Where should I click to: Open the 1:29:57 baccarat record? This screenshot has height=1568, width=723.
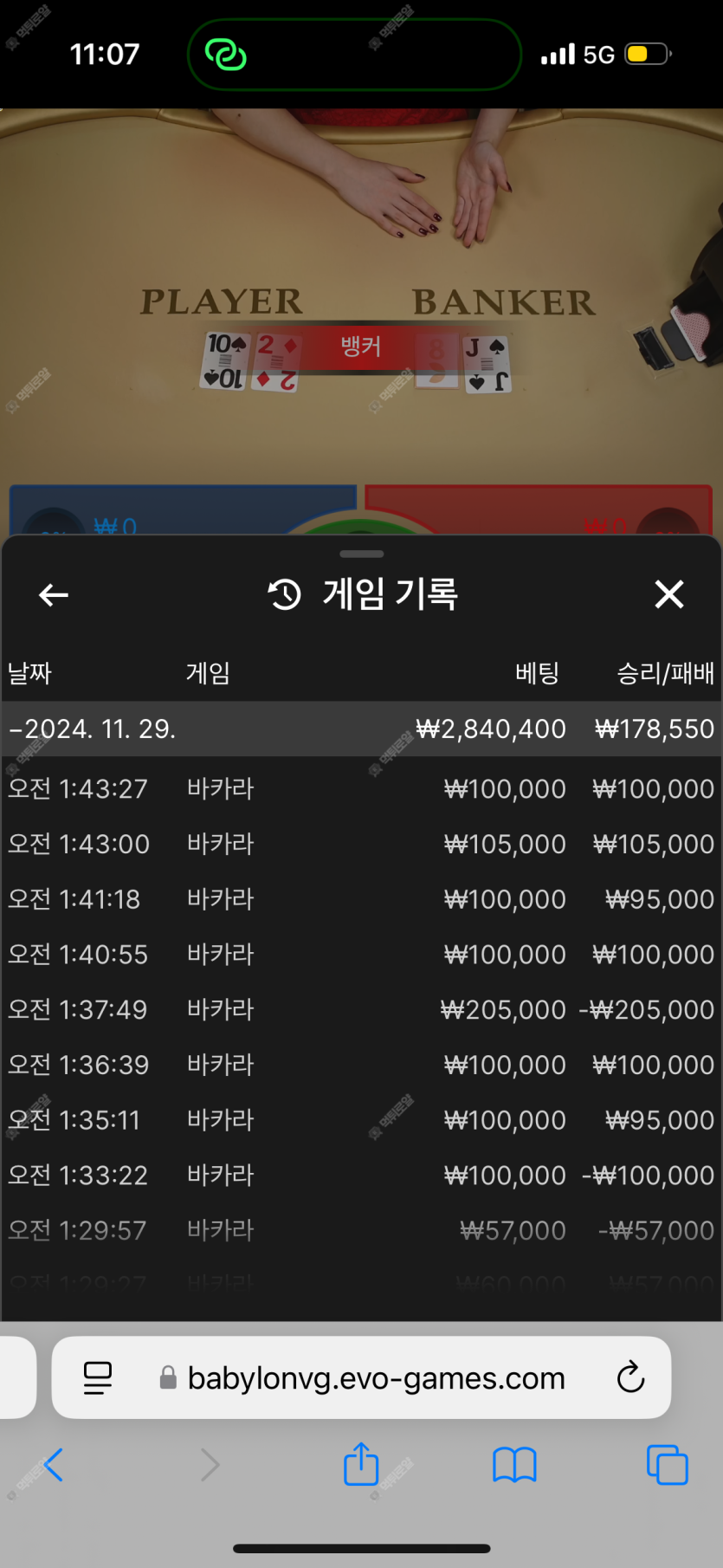pyautogui.click(x=361, y=1230)
